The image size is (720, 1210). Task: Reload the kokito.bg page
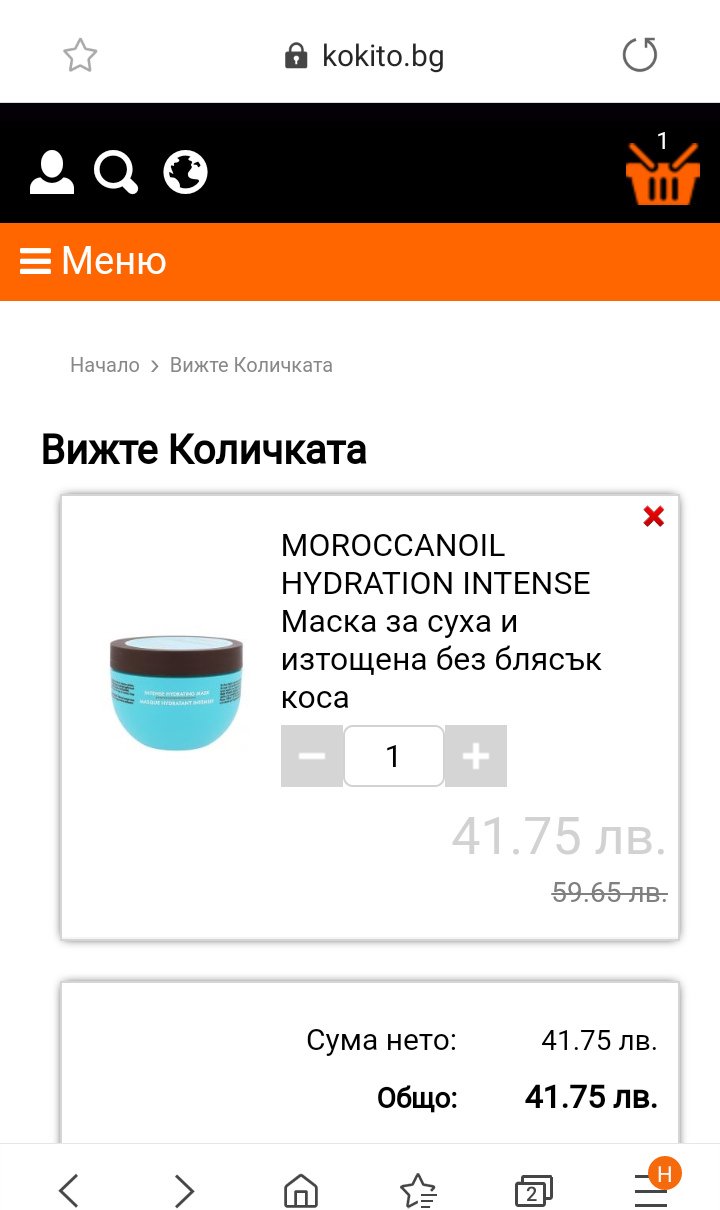pos(640,55)
